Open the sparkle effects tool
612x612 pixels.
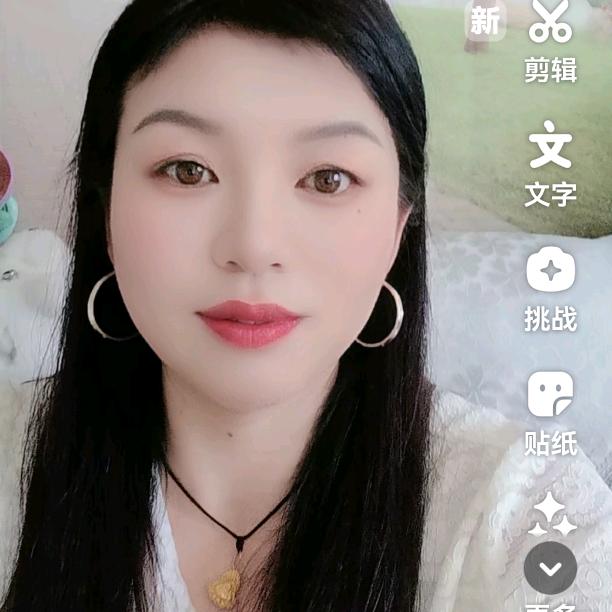pyautogui.click(x=551, y=514)
